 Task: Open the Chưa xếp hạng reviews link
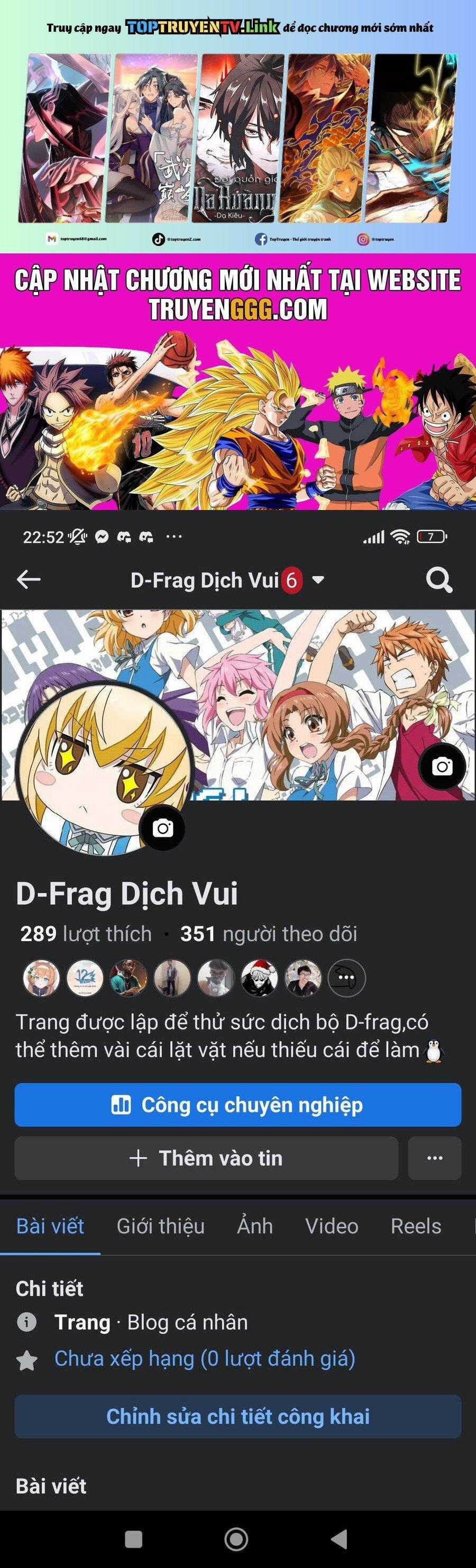tap(205, 1359)
